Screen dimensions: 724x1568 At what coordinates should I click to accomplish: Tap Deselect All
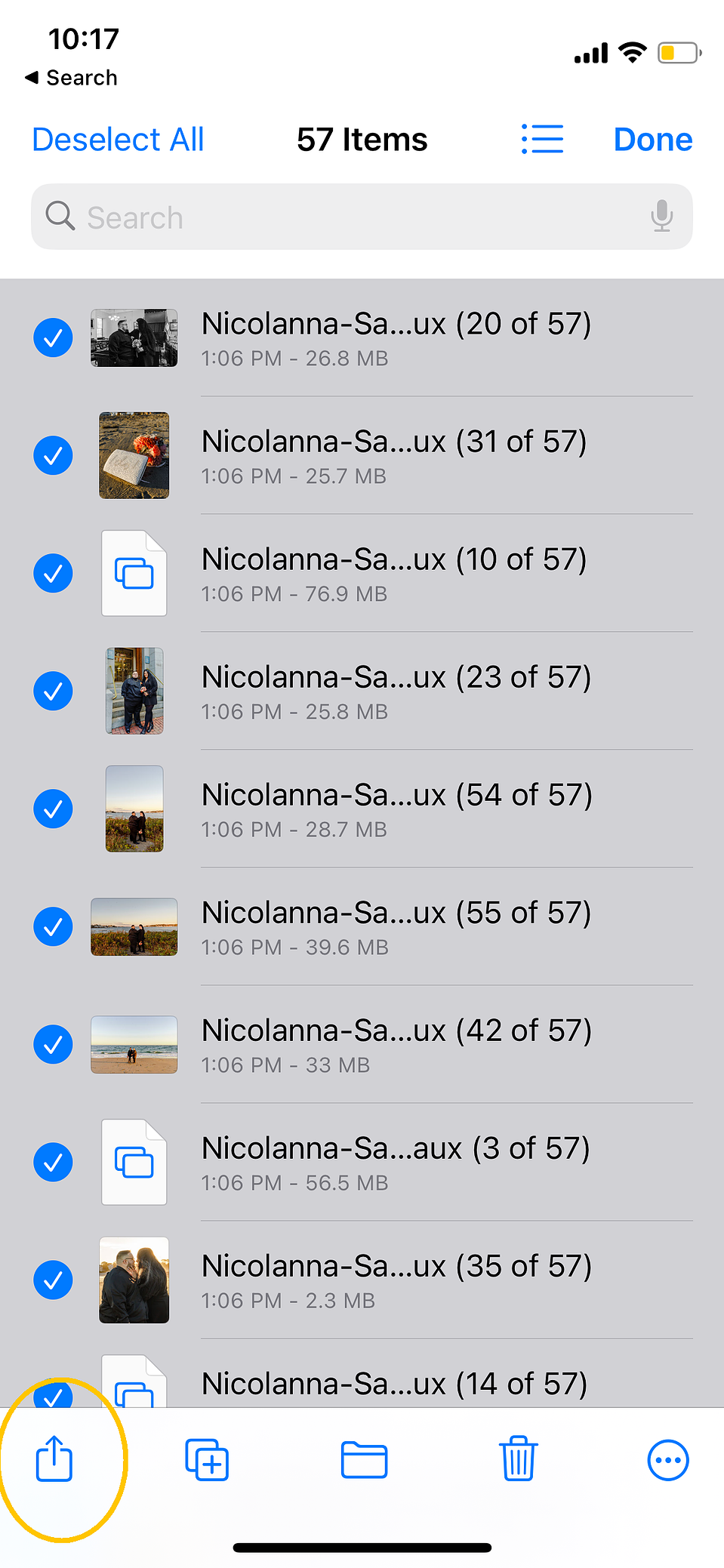pyautogui.click(x=118, y=140)
